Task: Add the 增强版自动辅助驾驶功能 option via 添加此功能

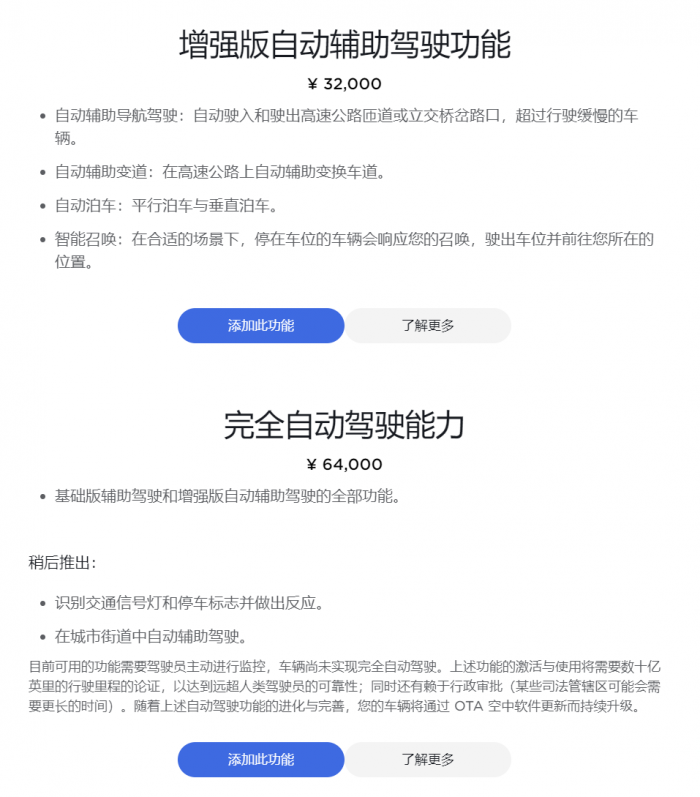Action: click(261, 325)
